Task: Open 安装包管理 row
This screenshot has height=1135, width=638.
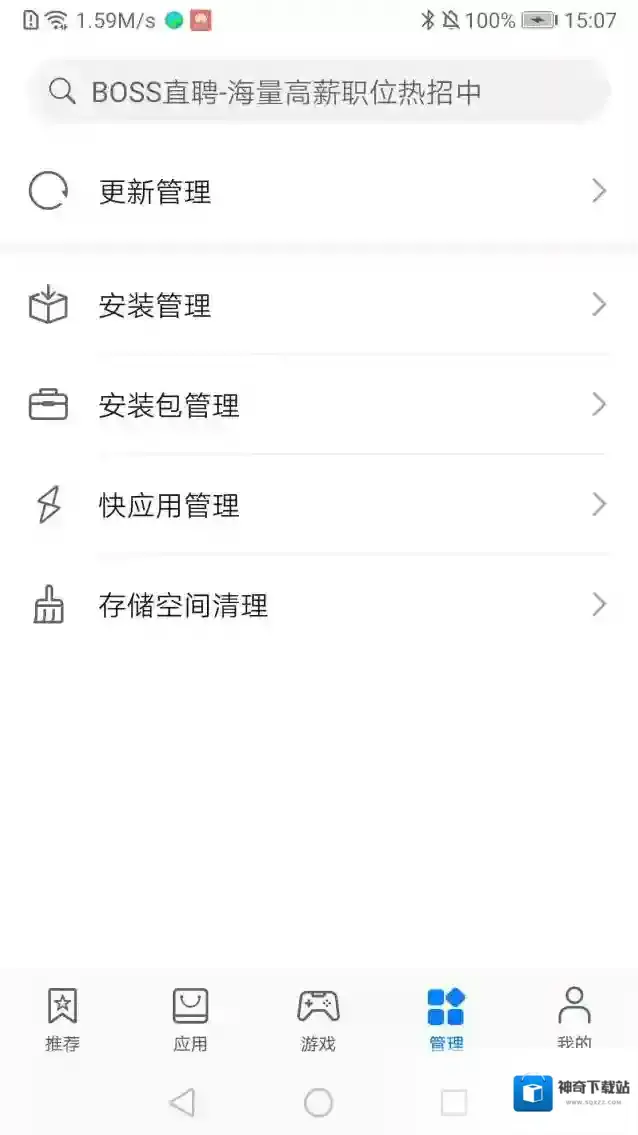Action: 318,405
